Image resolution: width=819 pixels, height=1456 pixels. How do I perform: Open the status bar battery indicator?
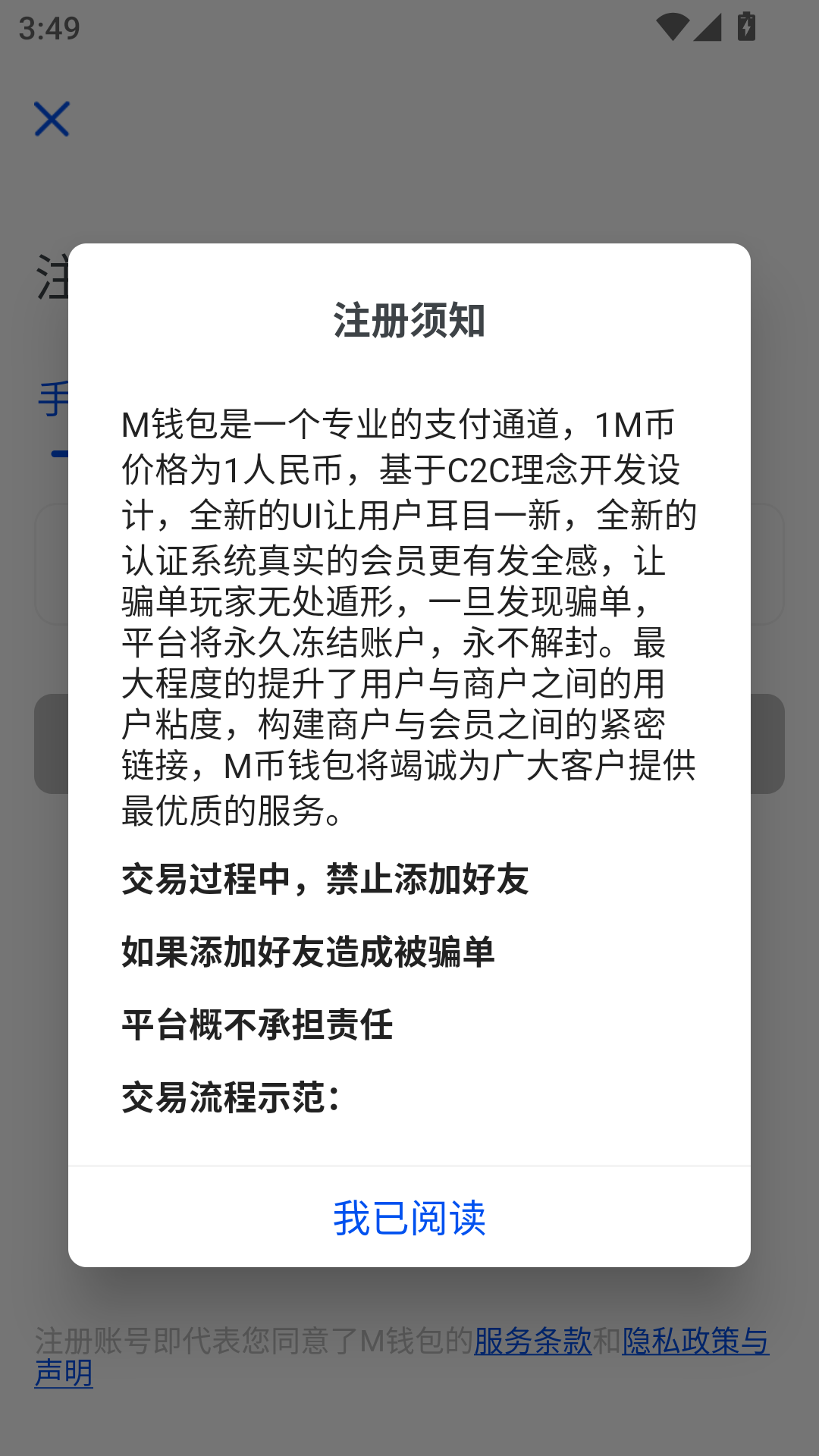pyautogui.click(x=747, y=25)
